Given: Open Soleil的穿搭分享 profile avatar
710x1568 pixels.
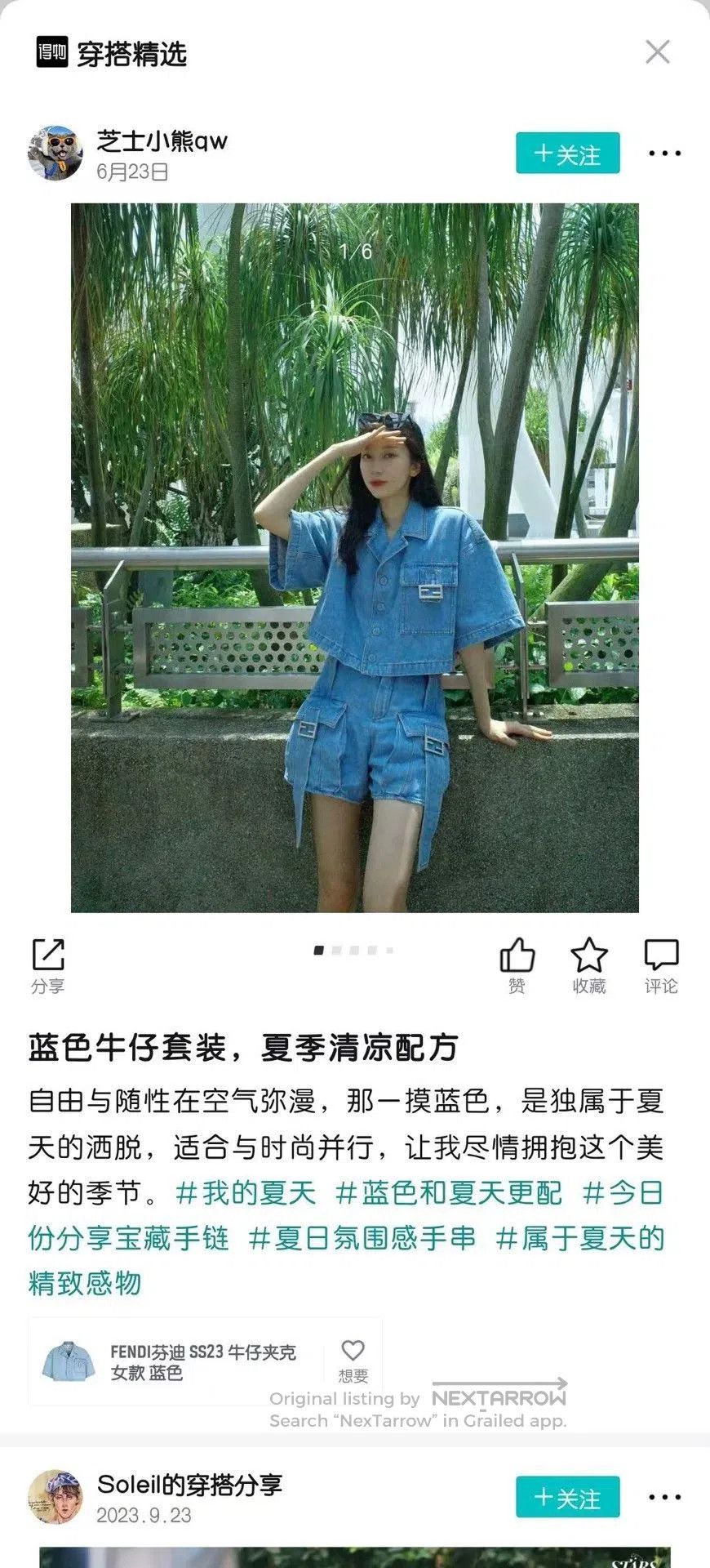Looking at the screenshot, I should tap(55, 1497).
